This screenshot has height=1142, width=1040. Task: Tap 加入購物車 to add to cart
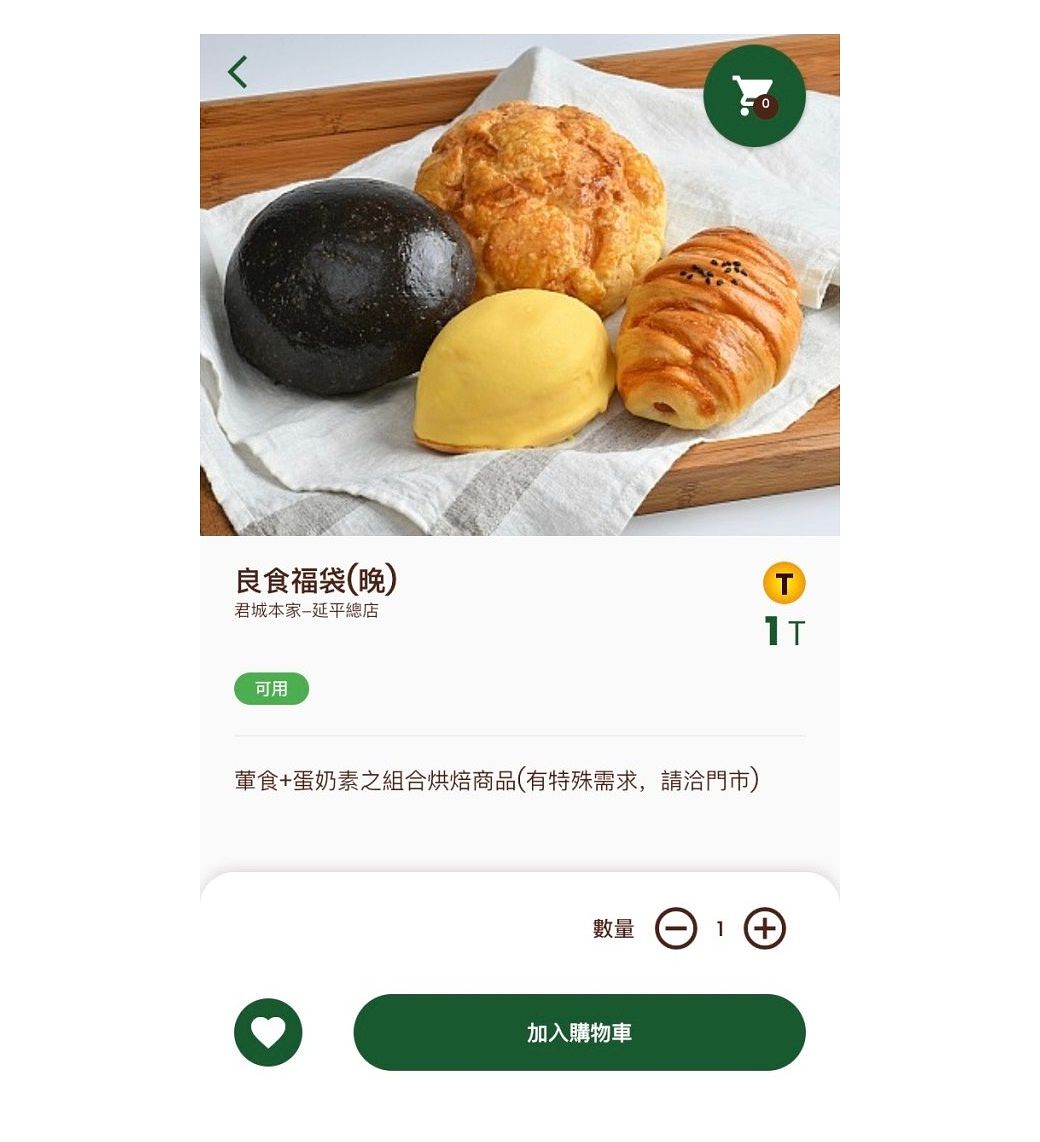point(579,1032)
